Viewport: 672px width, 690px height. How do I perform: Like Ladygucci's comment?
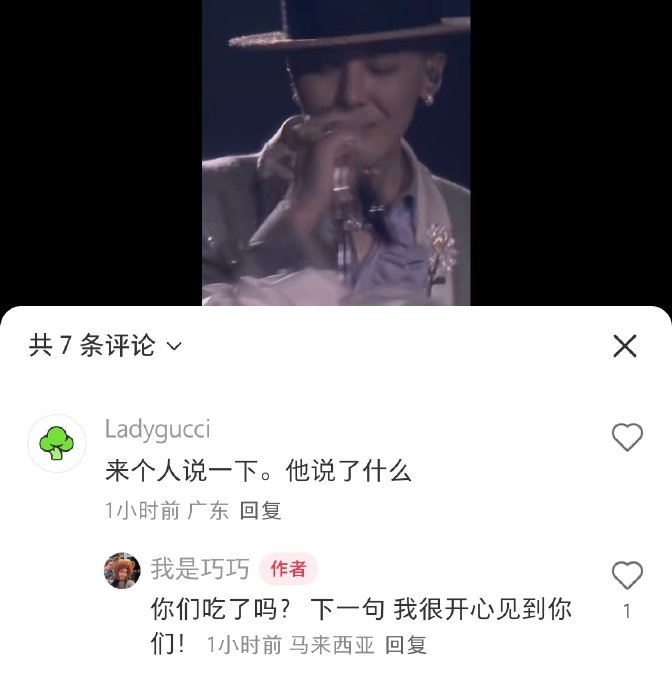(x=627, y=437)
